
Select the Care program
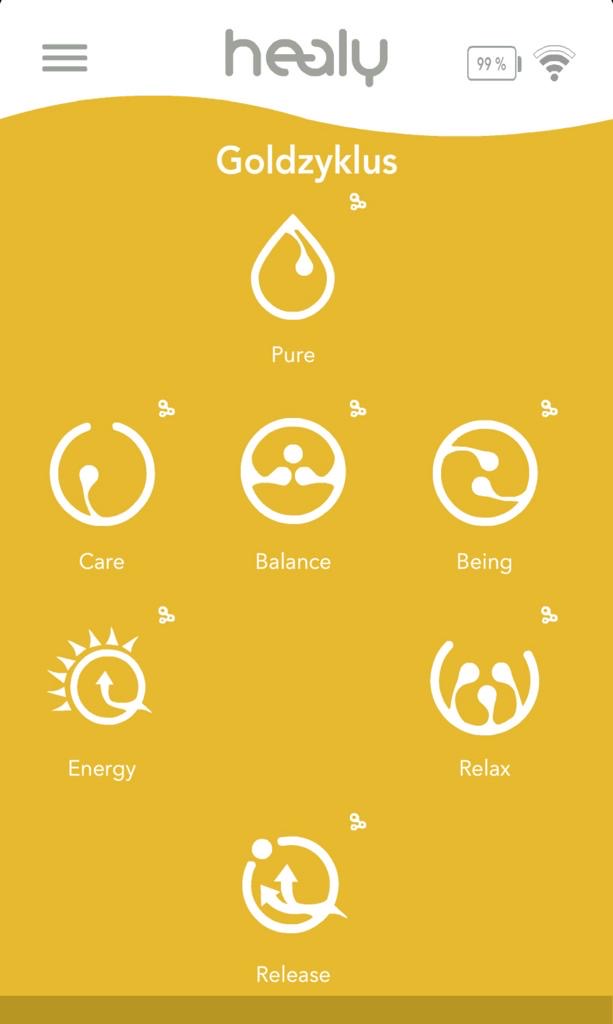pos(102,474)
